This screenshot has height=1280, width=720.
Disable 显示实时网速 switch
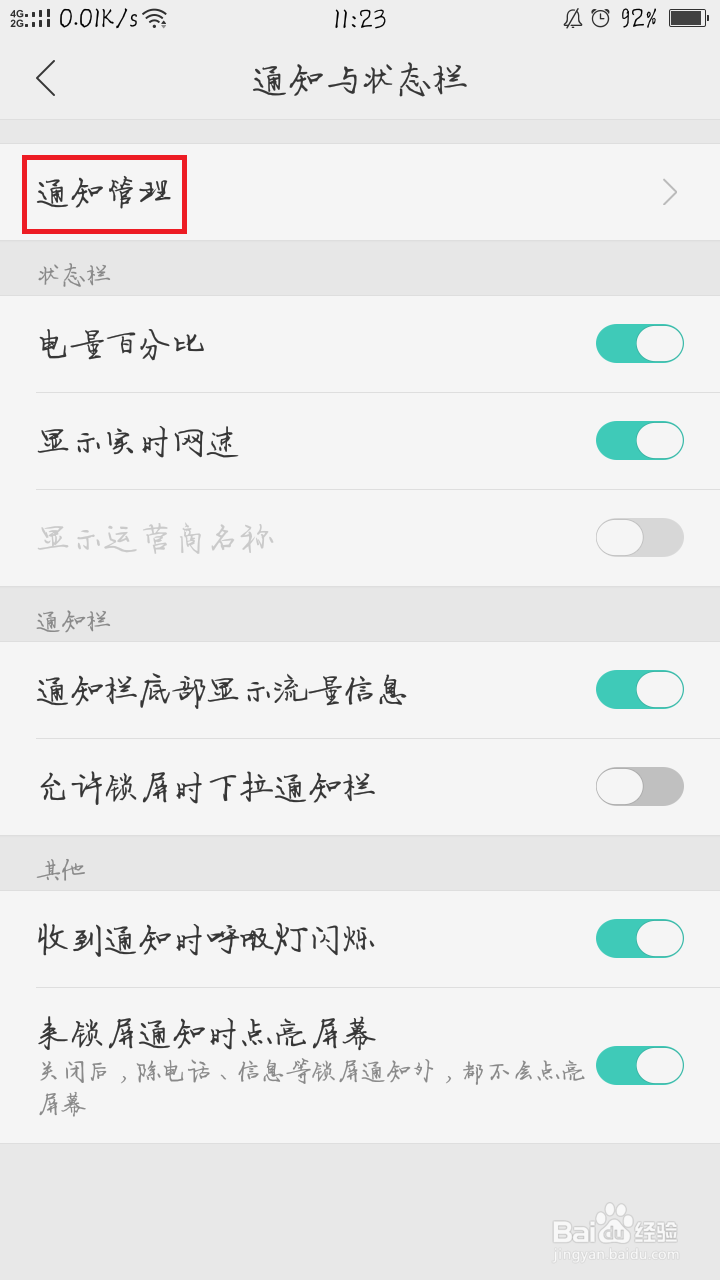click(x=640, y=441)
